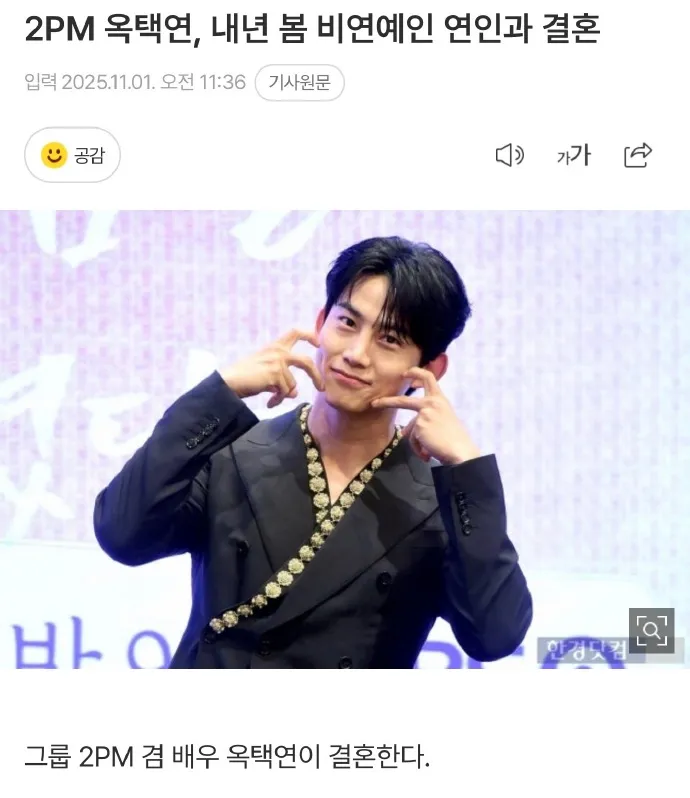The image size is (690, 798).
Task: Adjust text size with the 가가 icon
Action: [574, 155]
